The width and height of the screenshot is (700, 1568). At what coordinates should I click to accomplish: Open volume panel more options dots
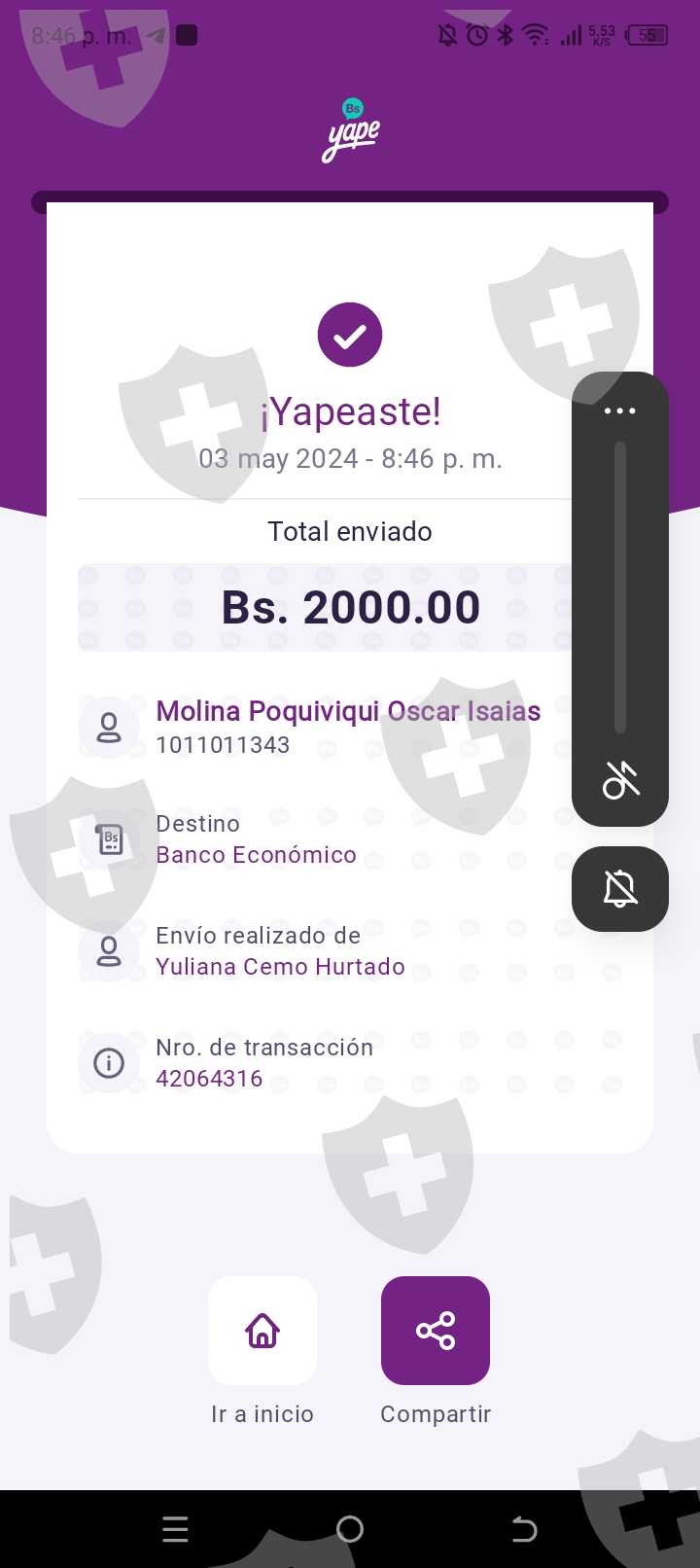[x=619, y=410]
